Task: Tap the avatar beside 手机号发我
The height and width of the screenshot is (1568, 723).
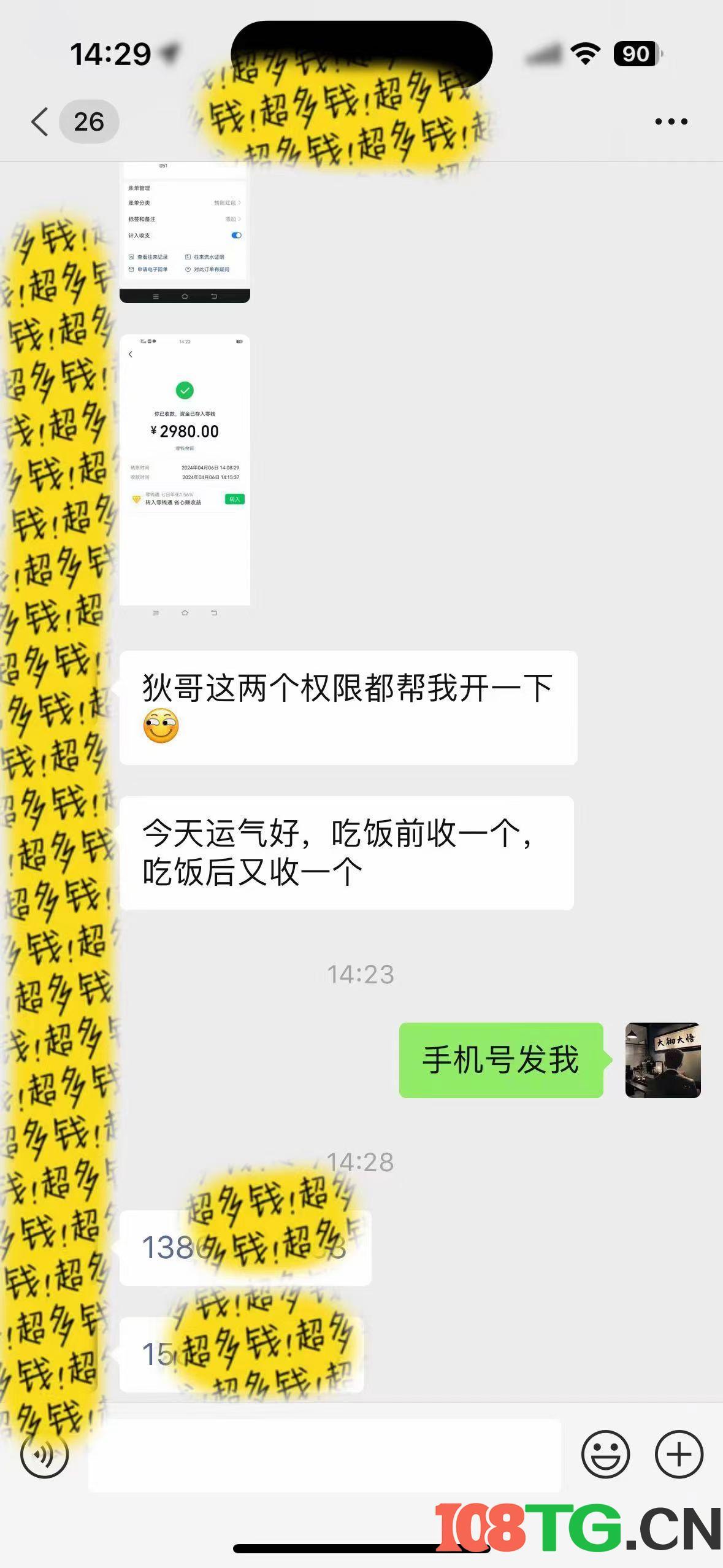Action: point(662,1060)
